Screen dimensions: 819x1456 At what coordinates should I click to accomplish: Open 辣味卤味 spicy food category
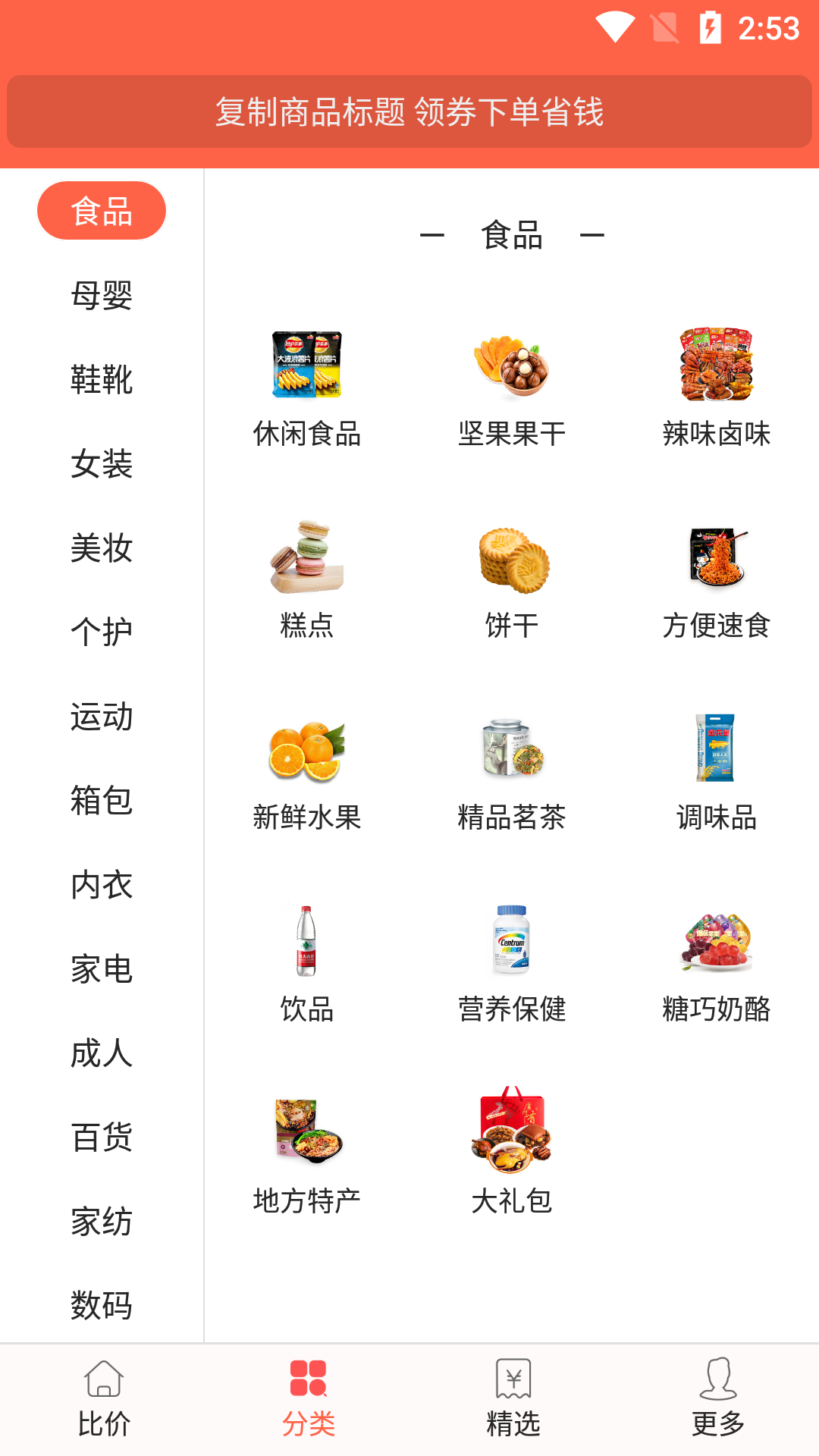(x=716, y=368)
